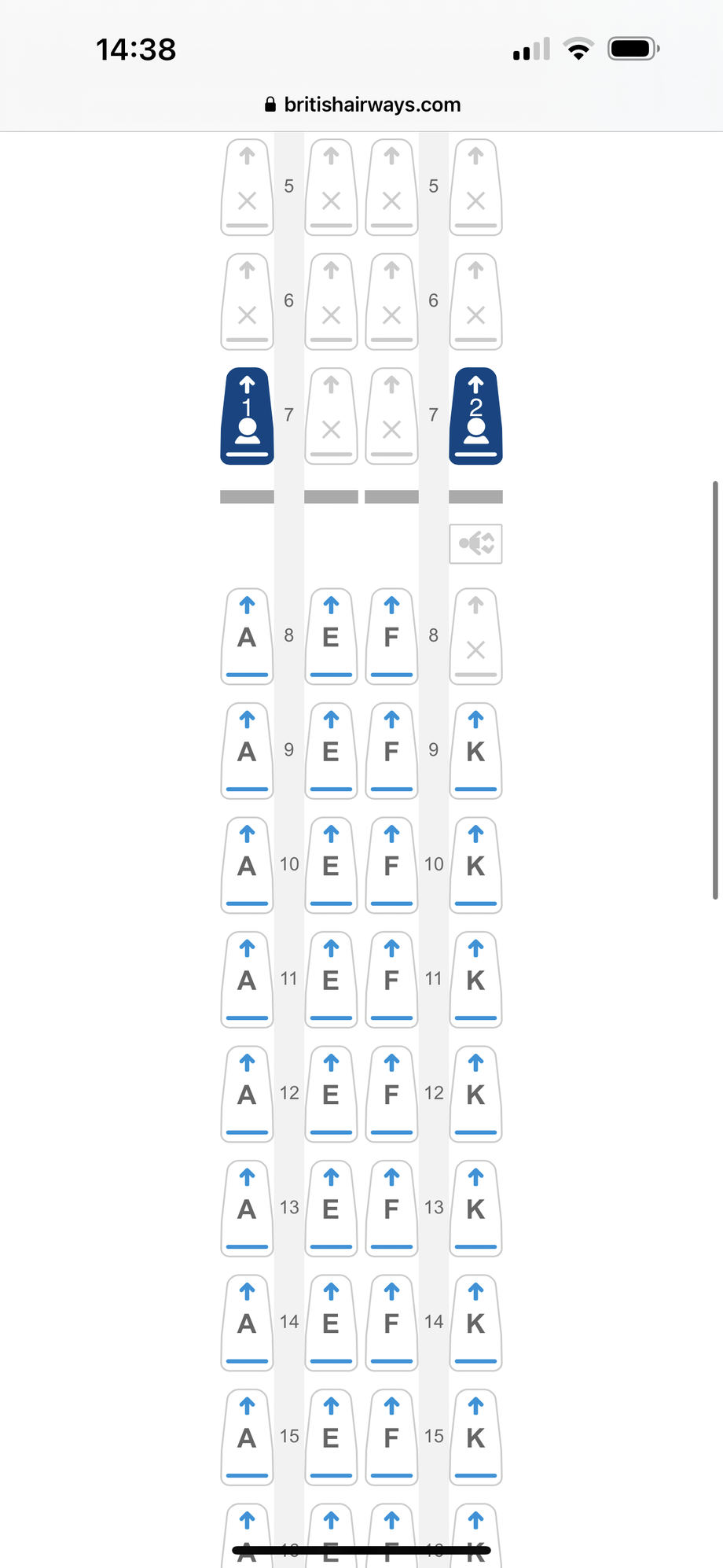
Task: Choose seat 13E
Action: [331, 1209]
